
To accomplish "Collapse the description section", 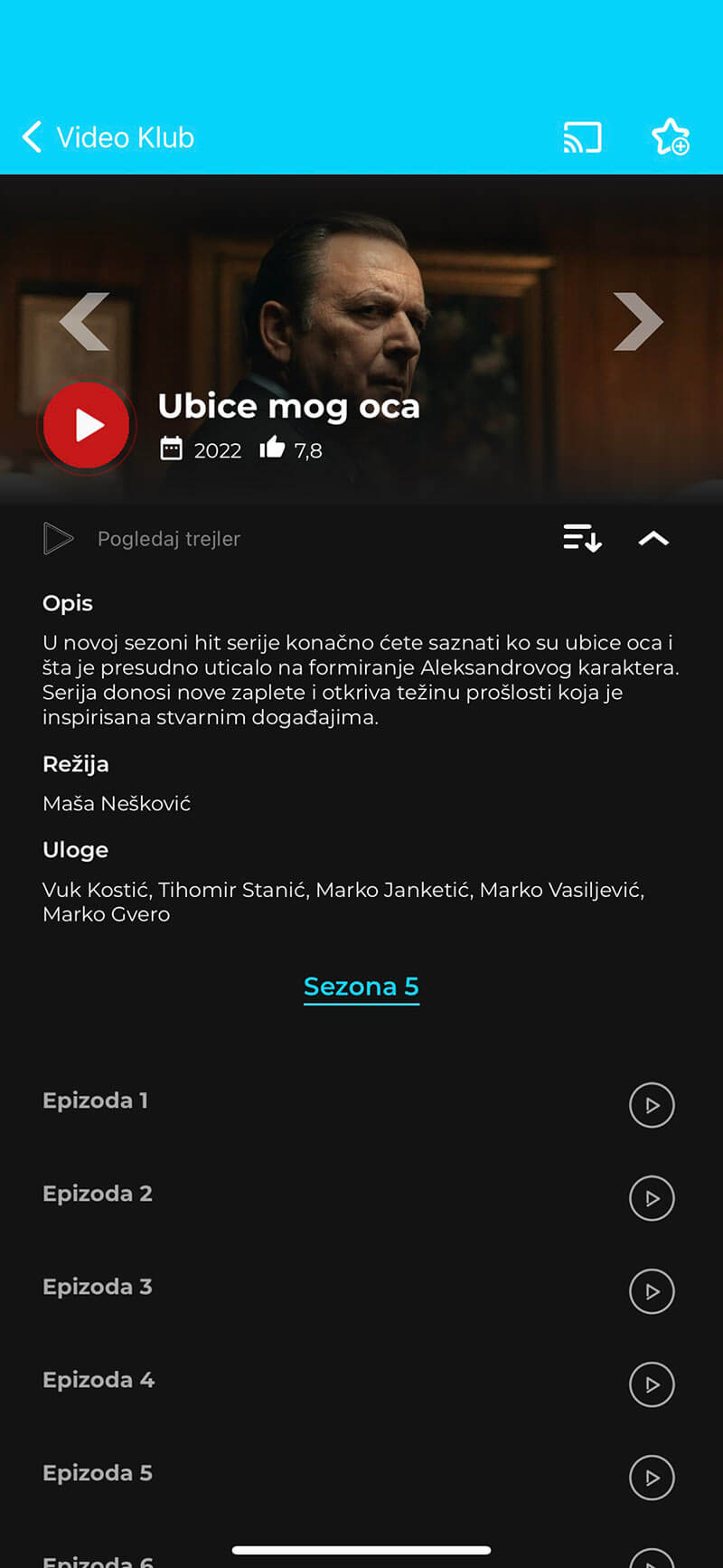I will coord(653,539).
